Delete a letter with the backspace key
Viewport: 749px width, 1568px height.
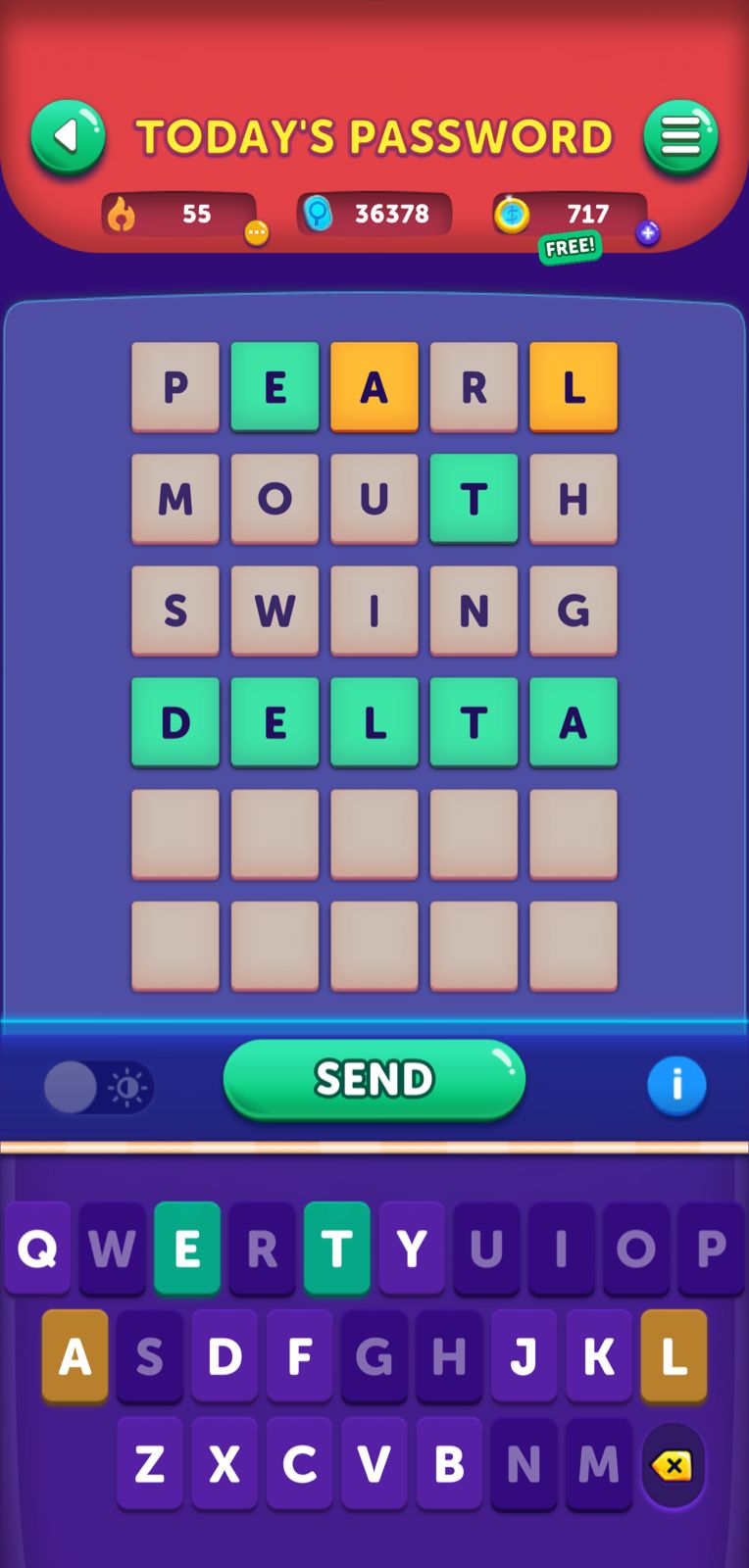point(673,1465)
